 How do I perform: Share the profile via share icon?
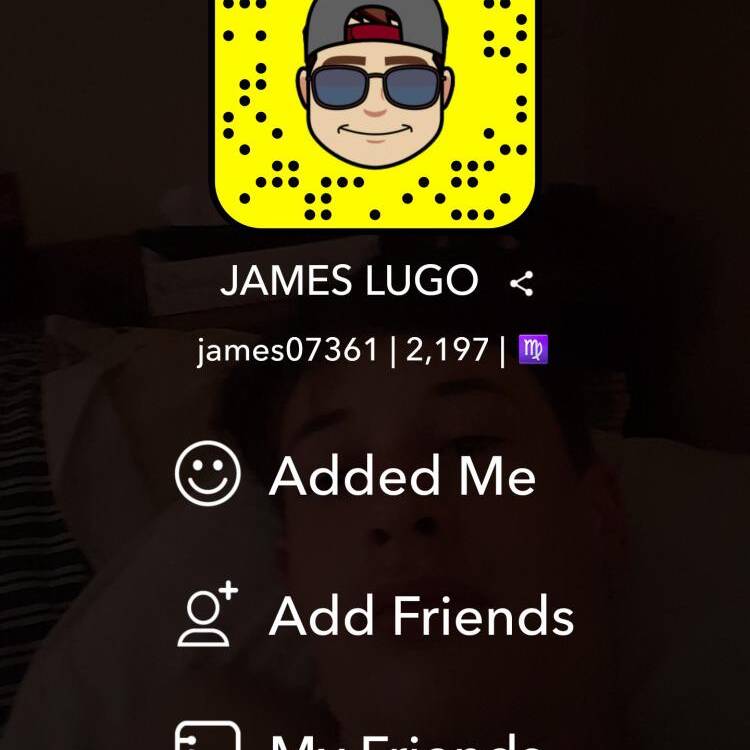point(521,284)
